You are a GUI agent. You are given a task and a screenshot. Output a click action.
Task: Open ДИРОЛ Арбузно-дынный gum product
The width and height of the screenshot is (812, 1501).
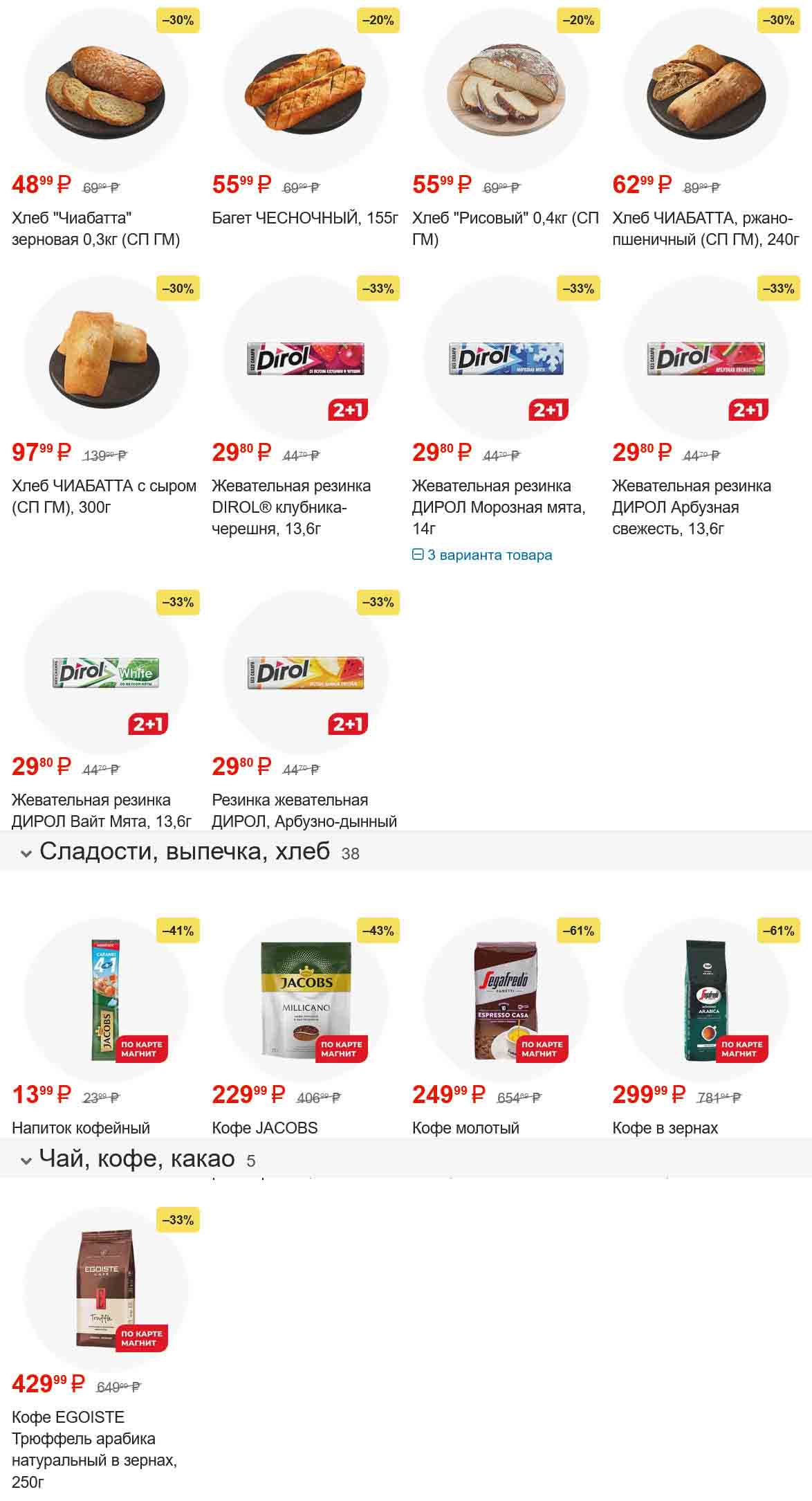(306, 673)
